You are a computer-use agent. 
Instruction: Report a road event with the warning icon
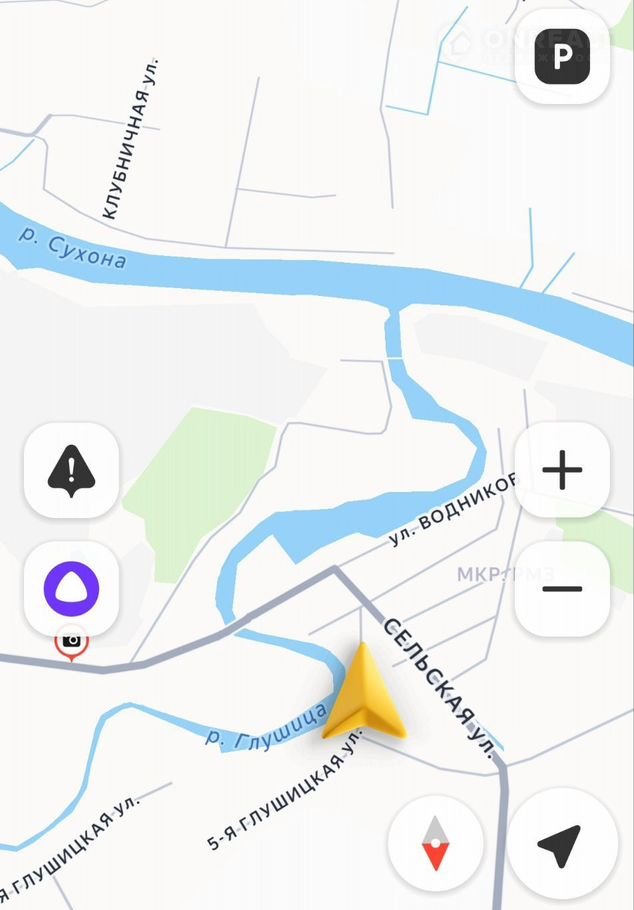pyautogui.click(x=71, y=470)
